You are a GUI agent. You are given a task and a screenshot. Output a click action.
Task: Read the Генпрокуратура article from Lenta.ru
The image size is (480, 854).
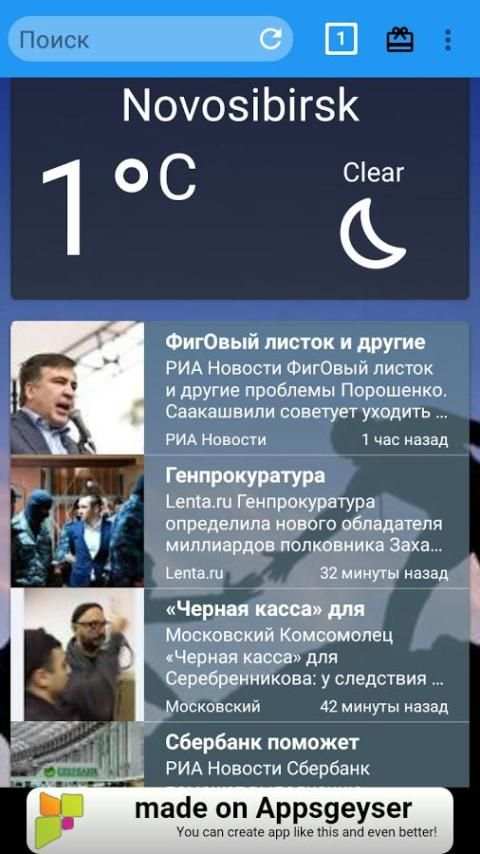click(240, 521)
